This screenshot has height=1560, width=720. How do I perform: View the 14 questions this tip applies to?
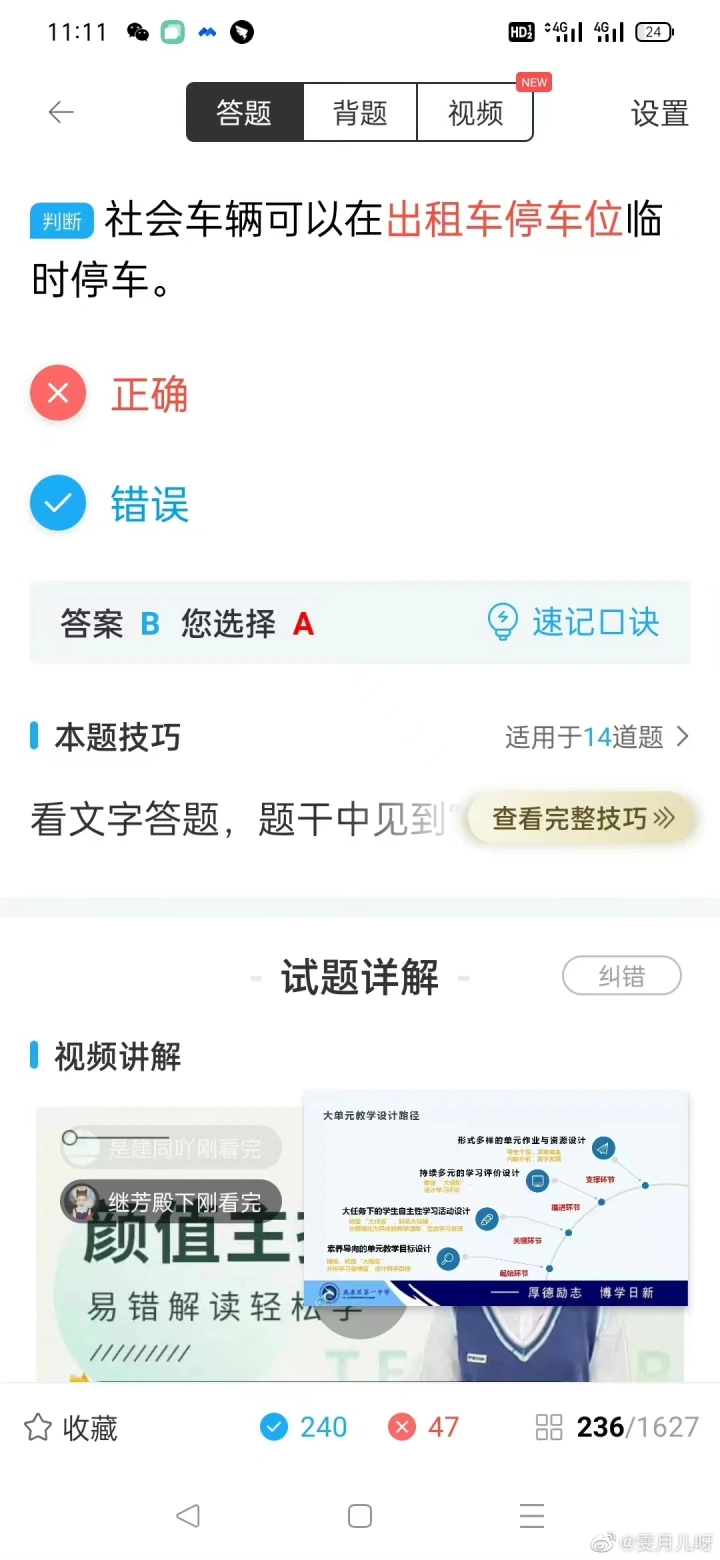[x=597, y=738]
